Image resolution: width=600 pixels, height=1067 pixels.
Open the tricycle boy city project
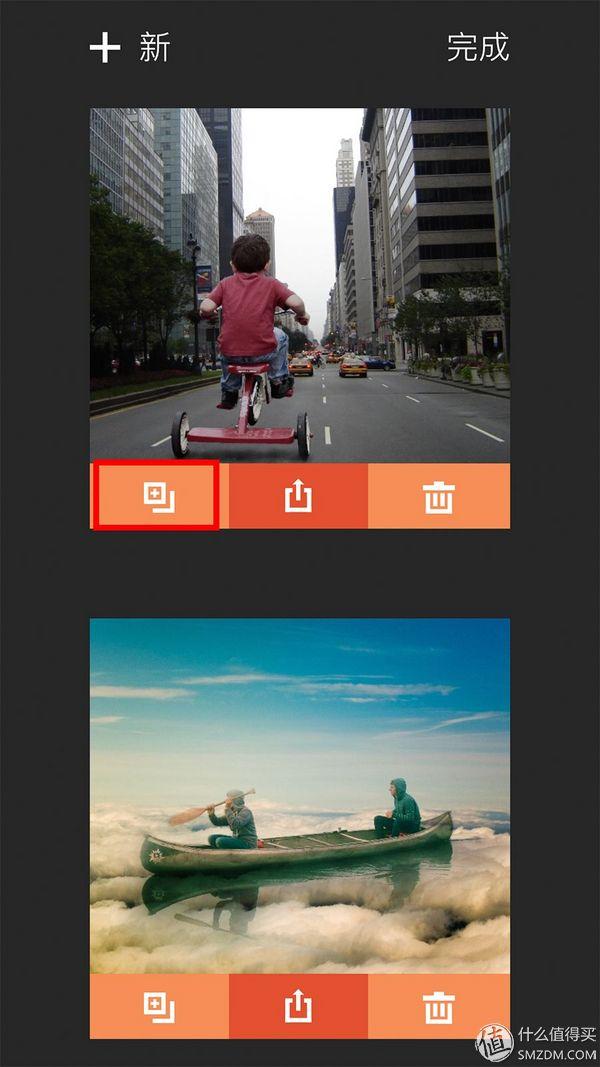[x=300, y=285]
